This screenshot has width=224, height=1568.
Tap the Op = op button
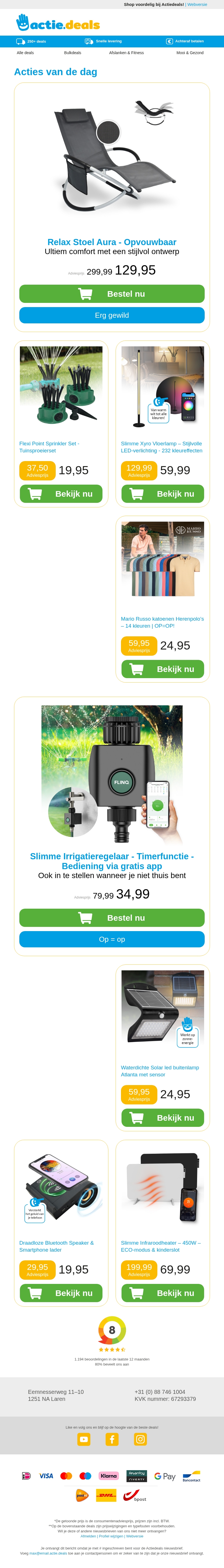coord(112,939)
